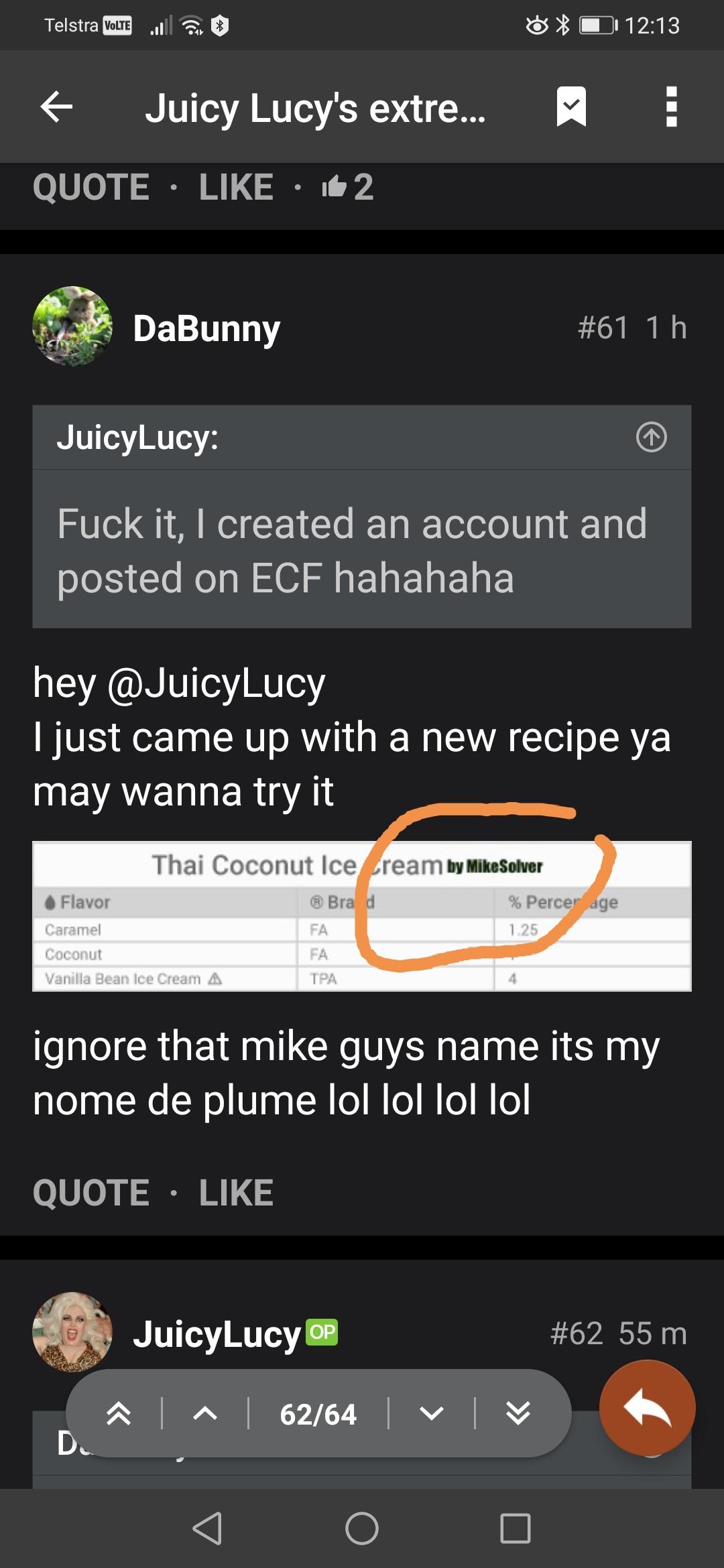Open the Android home screen
This screenshot has width=724, height=1568.
[x=362, y=1528]
